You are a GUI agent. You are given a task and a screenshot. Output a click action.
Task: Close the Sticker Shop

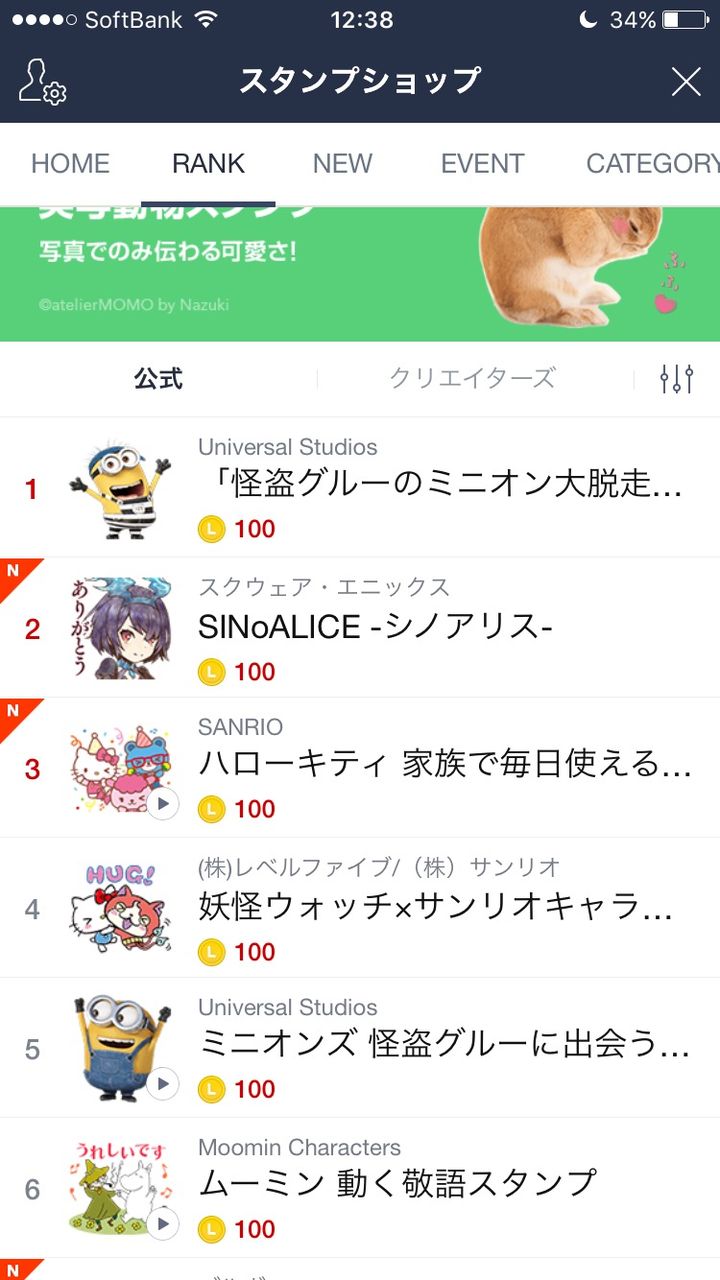(686, 82)
